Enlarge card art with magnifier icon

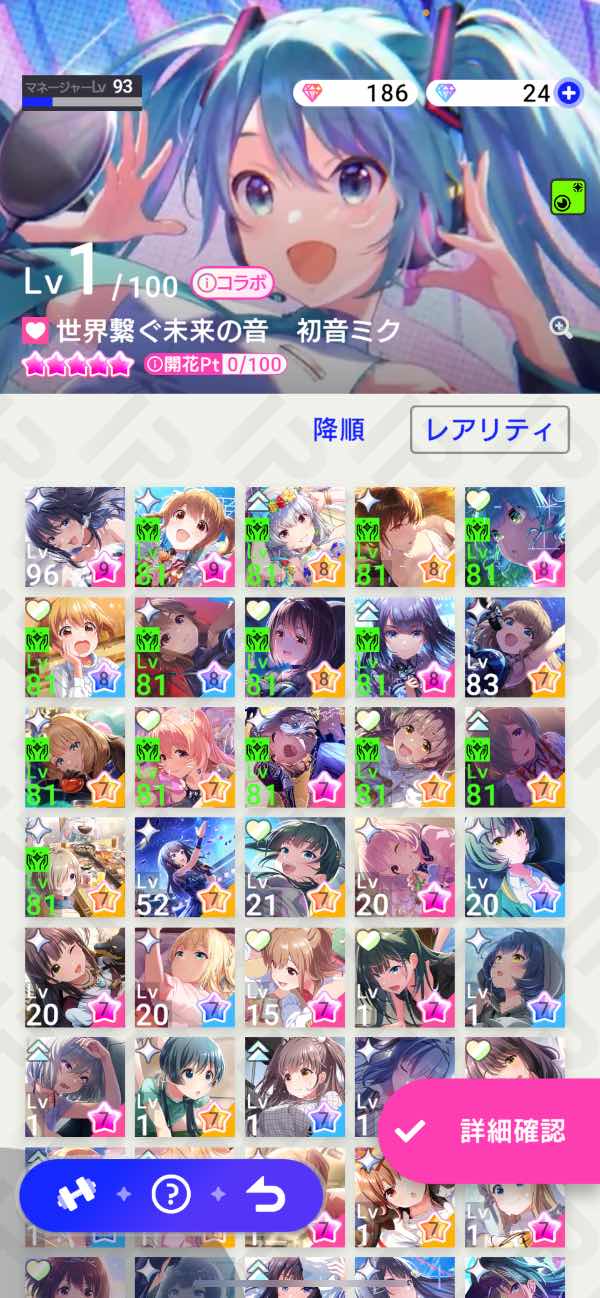pos(561,327)
